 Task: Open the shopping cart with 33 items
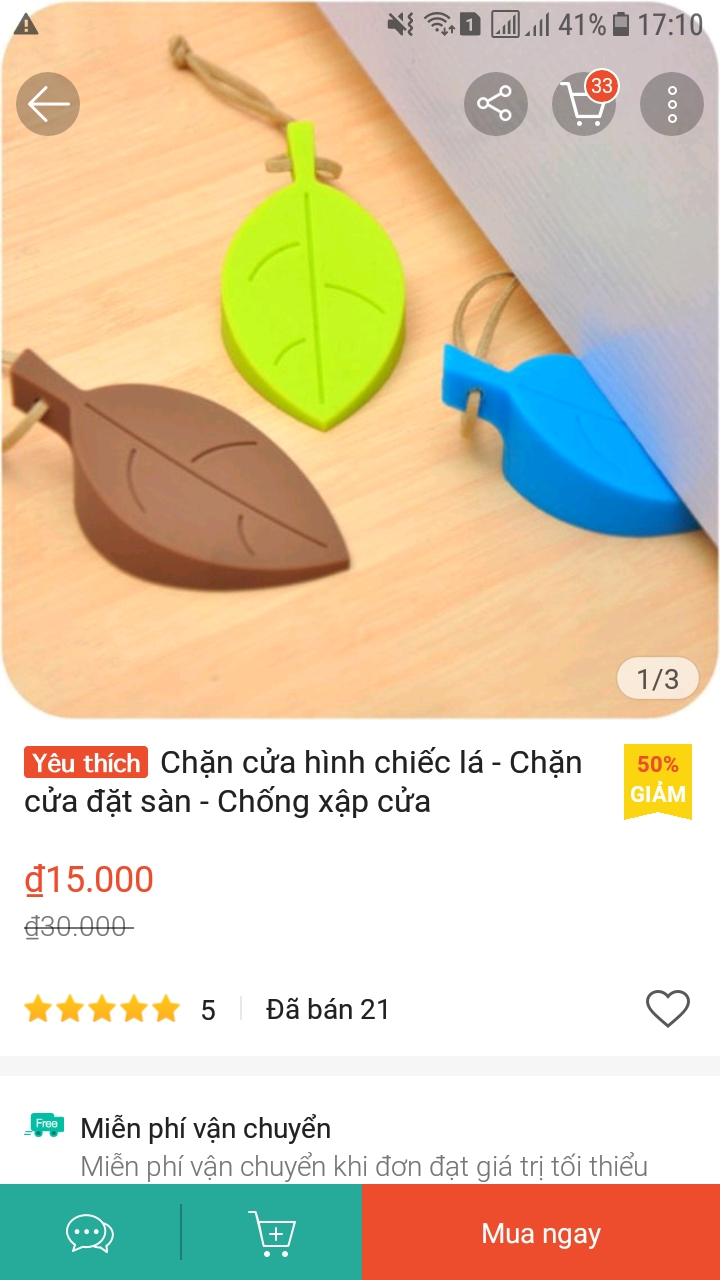click(x=584, y=104)
